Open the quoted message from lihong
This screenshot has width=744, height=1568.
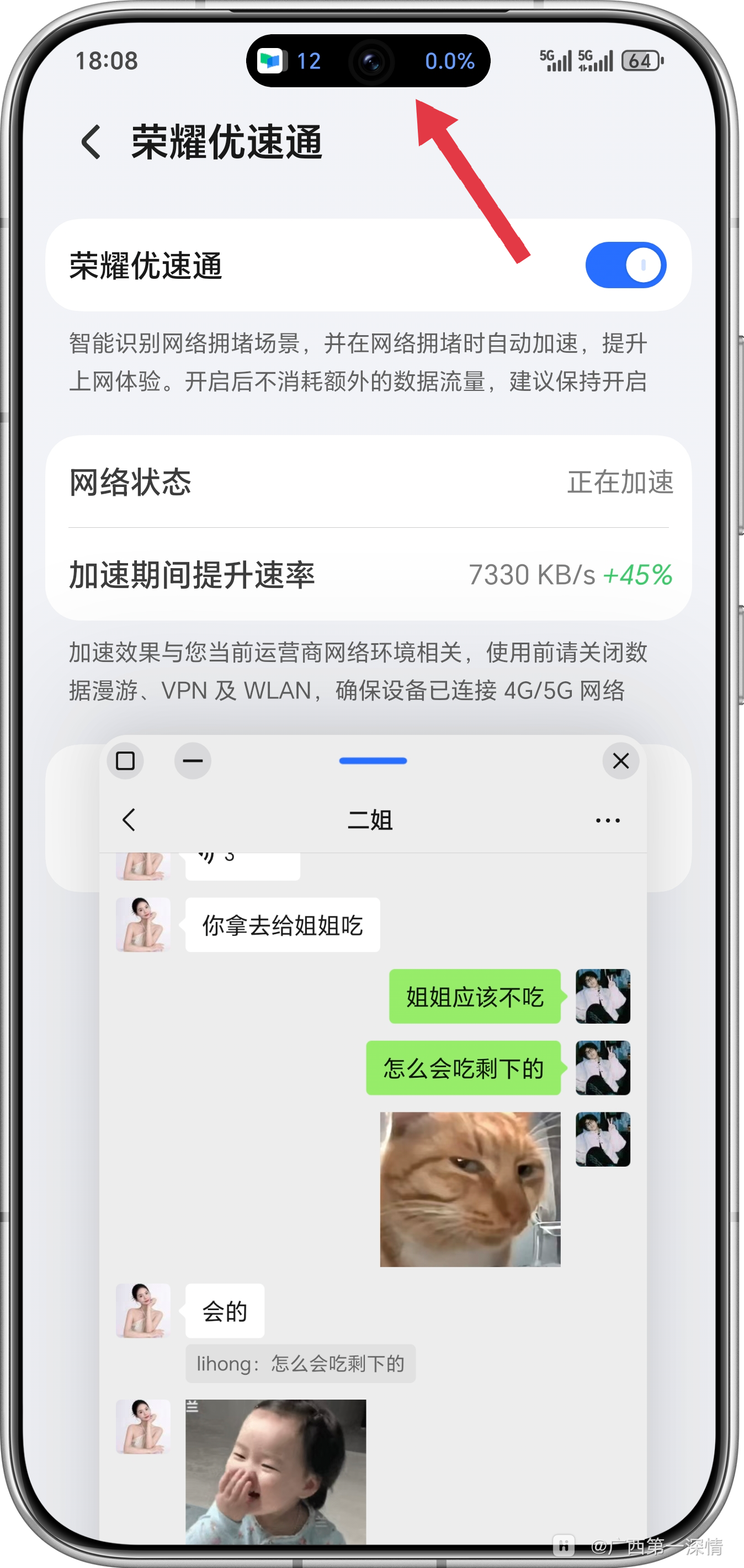[300, 1364]
